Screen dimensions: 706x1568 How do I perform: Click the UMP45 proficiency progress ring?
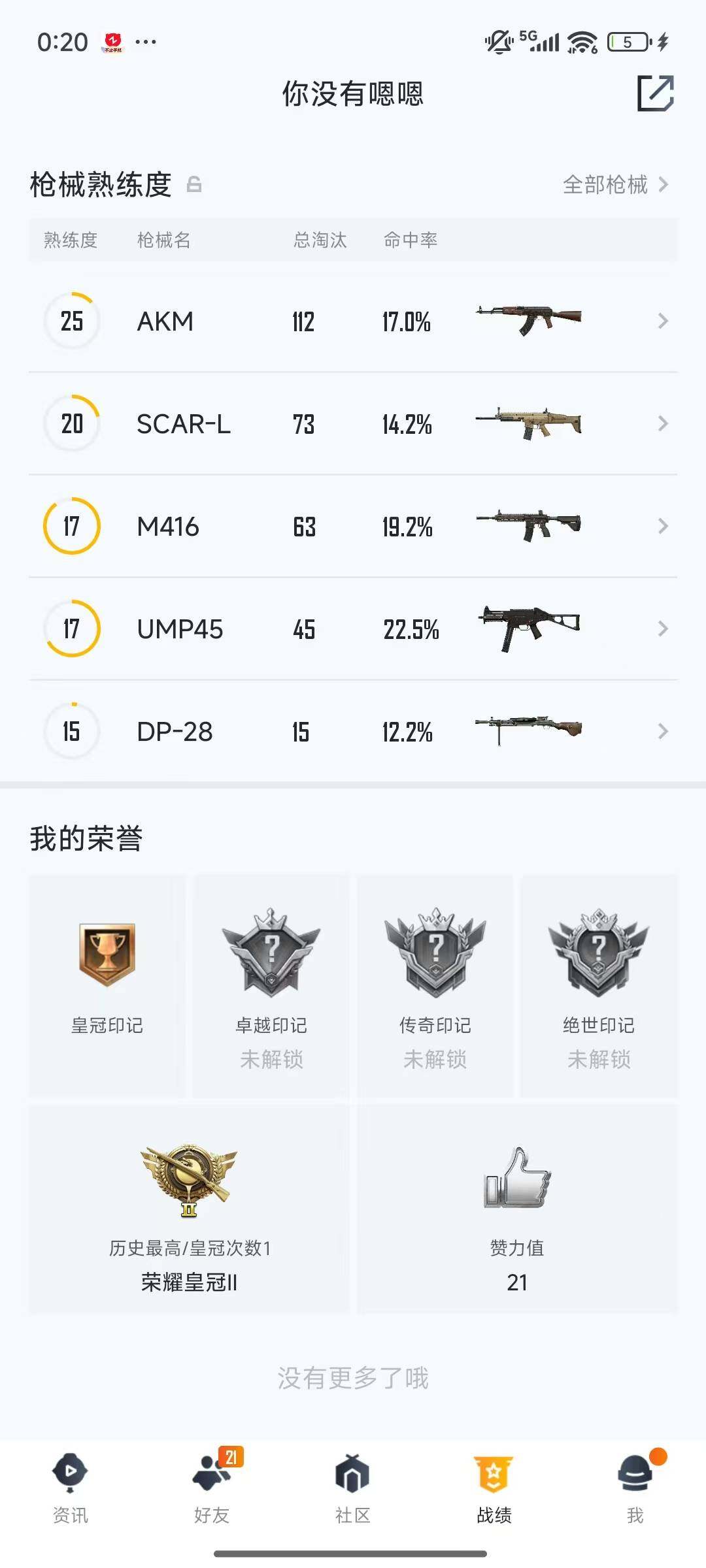click(71, 629)
